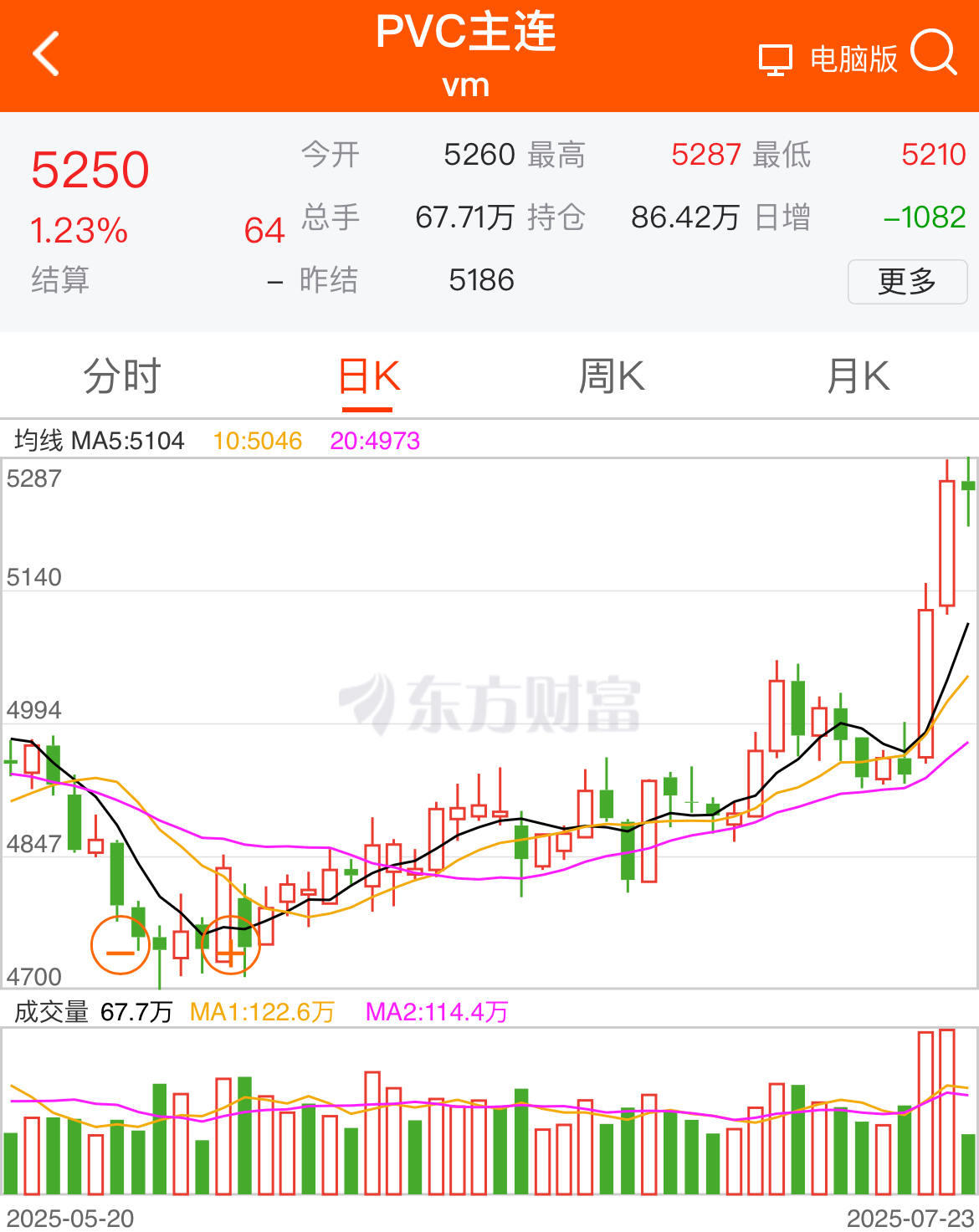Select the 日K chart tab
Screen dimensions: 979x1232
(368, 376)
